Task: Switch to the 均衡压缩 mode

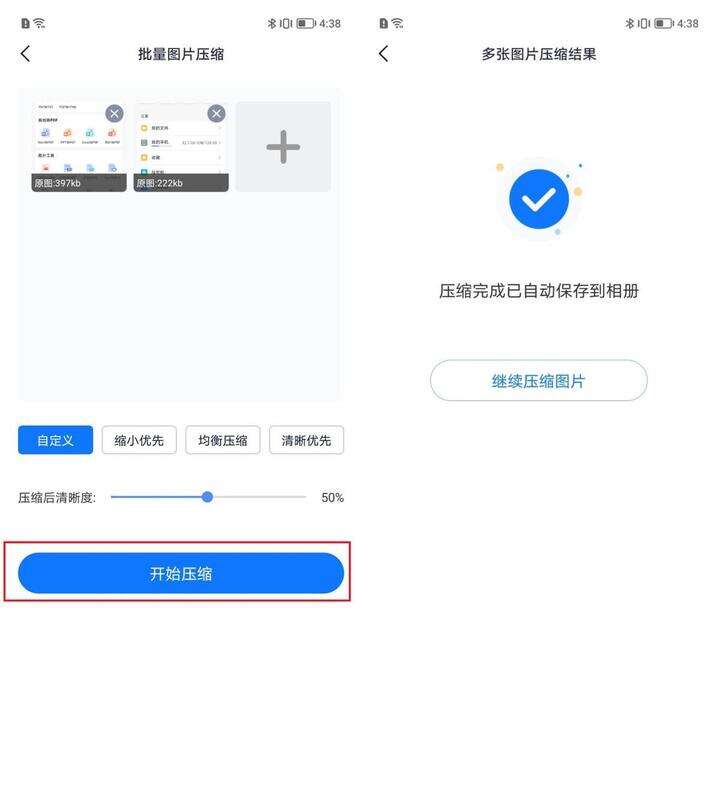Action: click(x=223, y=440)
